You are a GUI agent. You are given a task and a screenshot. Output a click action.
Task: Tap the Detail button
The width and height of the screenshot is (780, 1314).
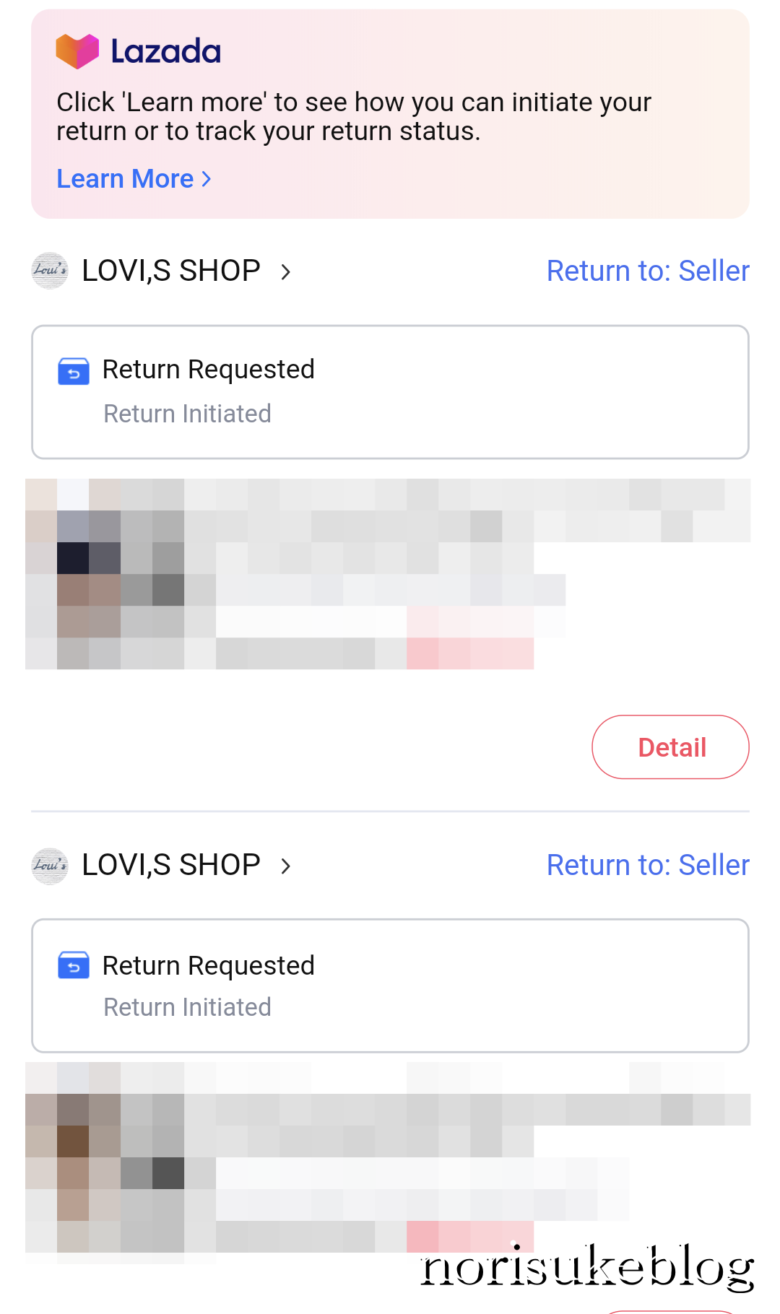coord(670,747)
